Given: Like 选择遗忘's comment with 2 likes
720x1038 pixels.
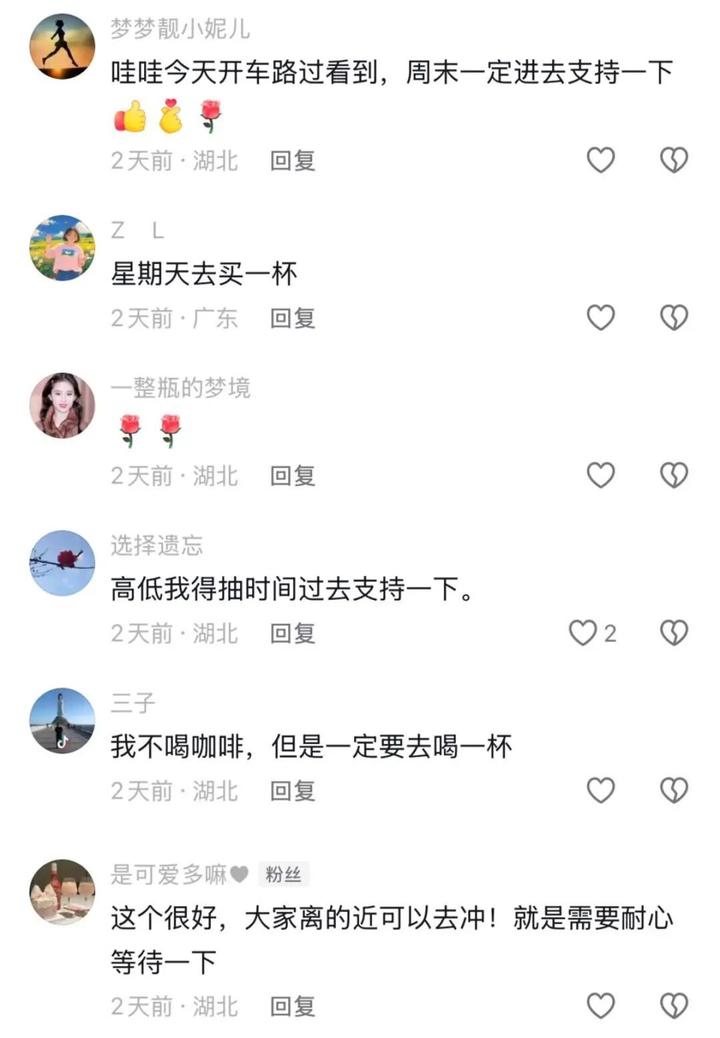Looking at the screenshot, I should coord(583,633).
